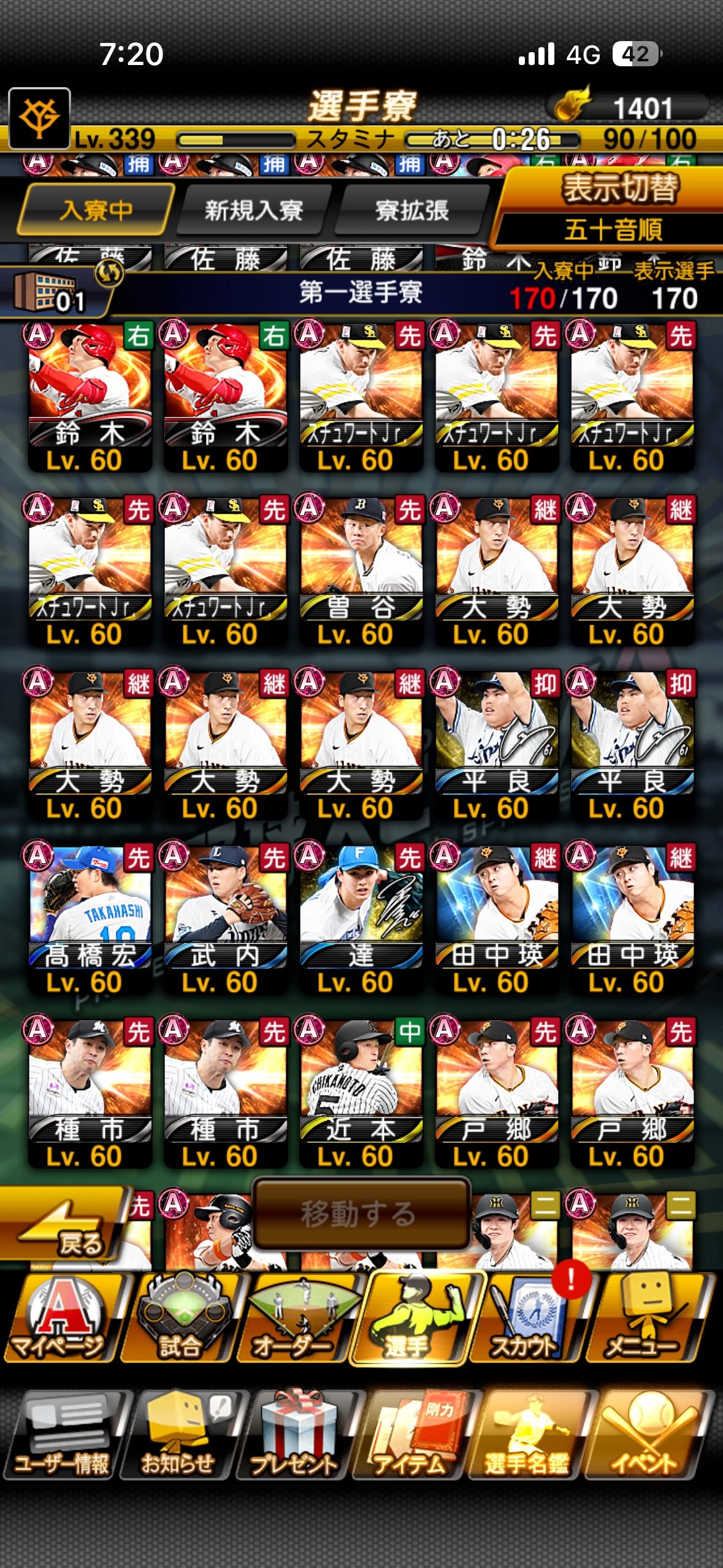Select the 入寮中 tab

(96, 211)
